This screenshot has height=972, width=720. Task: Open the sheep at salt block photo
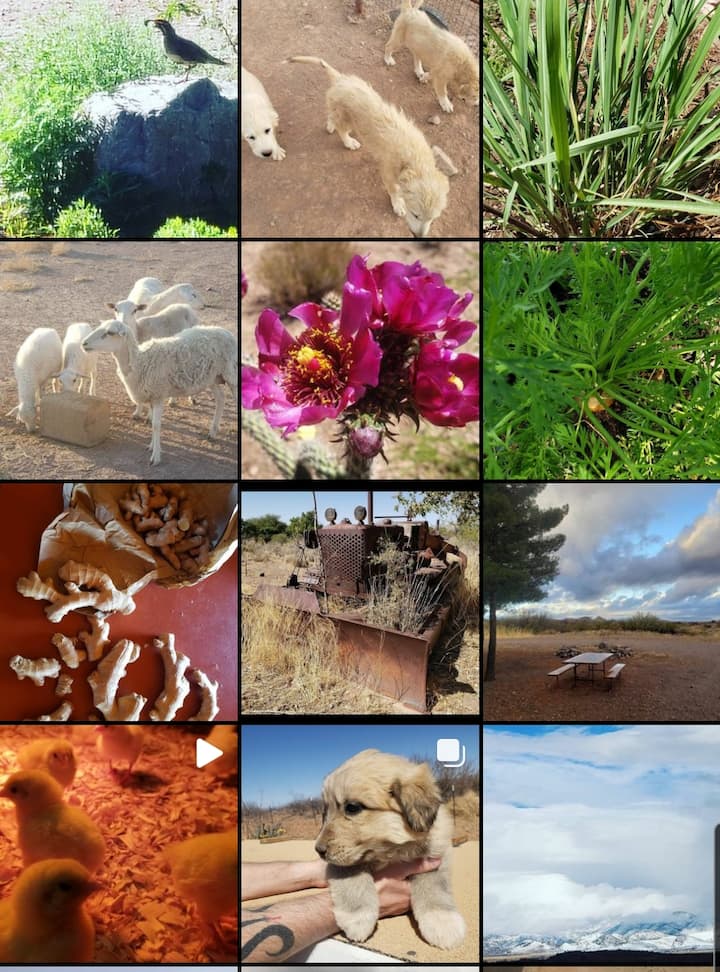118,360
